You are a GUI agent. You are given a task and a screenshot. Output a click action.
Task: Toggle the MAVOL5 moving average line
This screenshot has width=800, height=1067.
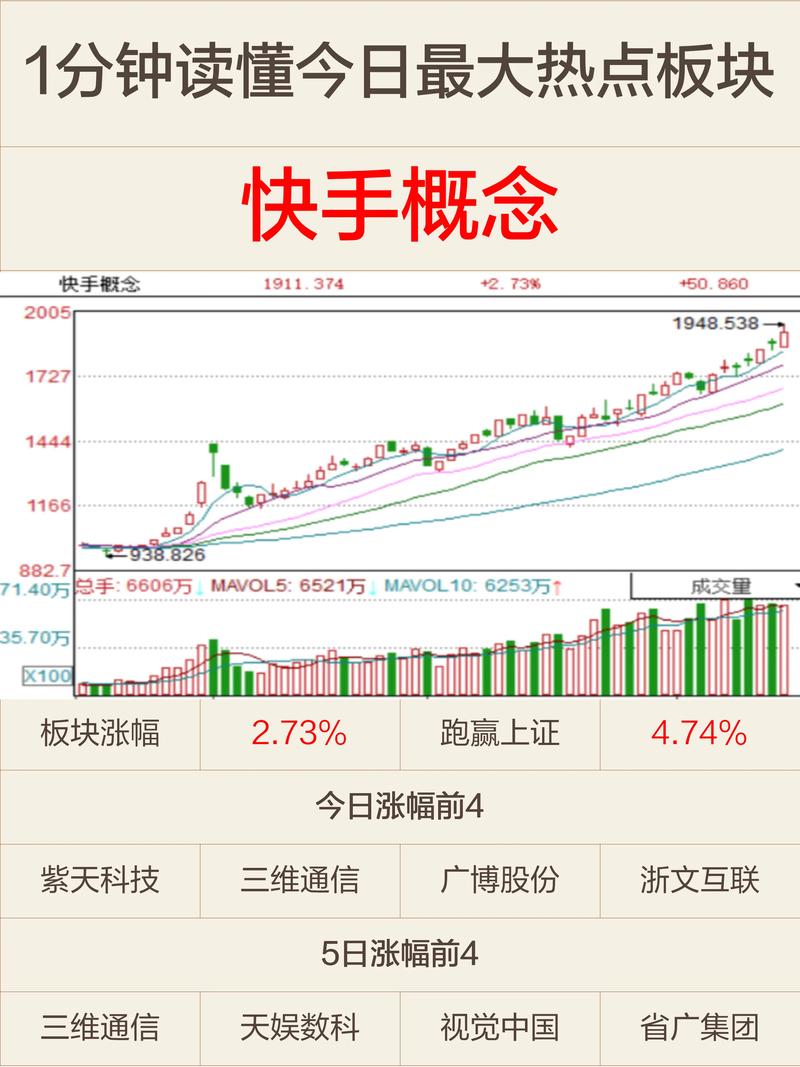click(x=300, y=585)
